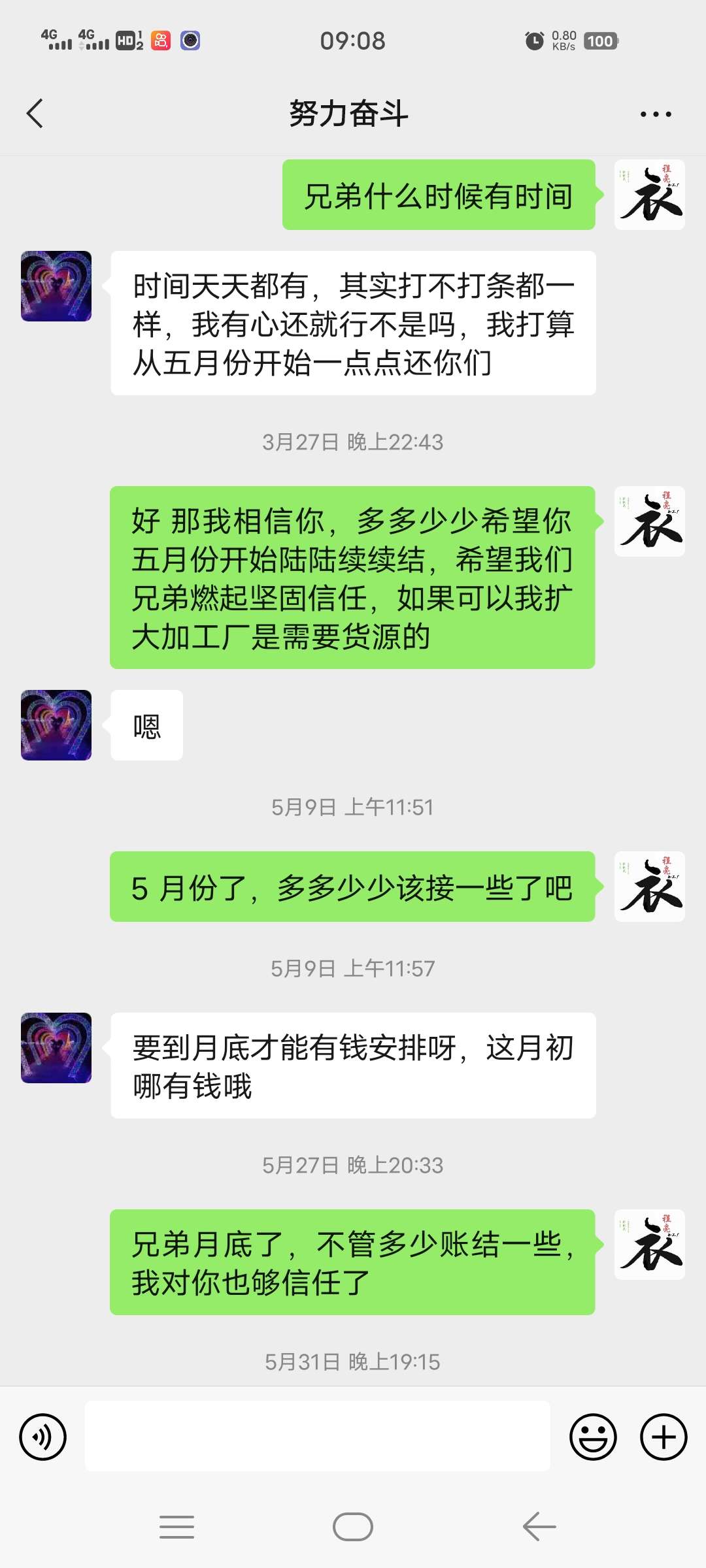Tap system back navigation button
The width and height of the screenshot is (706, 1568).
[539, 1527]
